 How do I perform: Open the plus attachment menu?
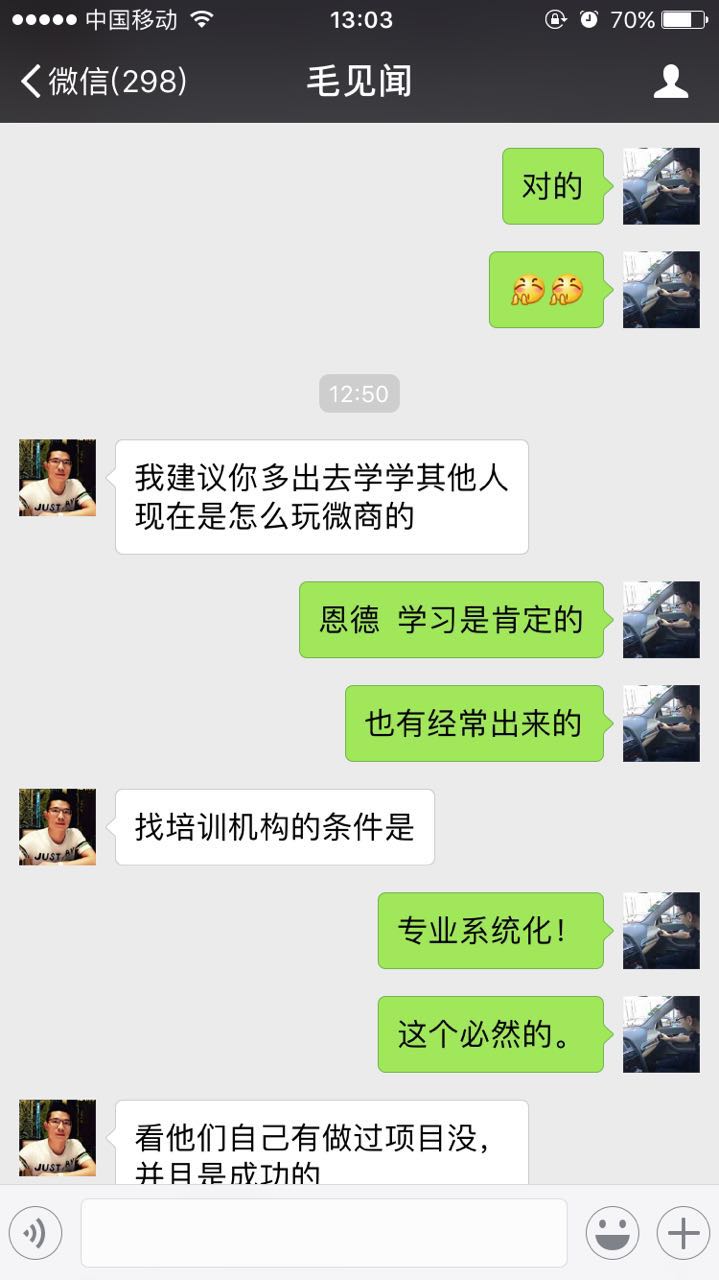[683, 1233]
